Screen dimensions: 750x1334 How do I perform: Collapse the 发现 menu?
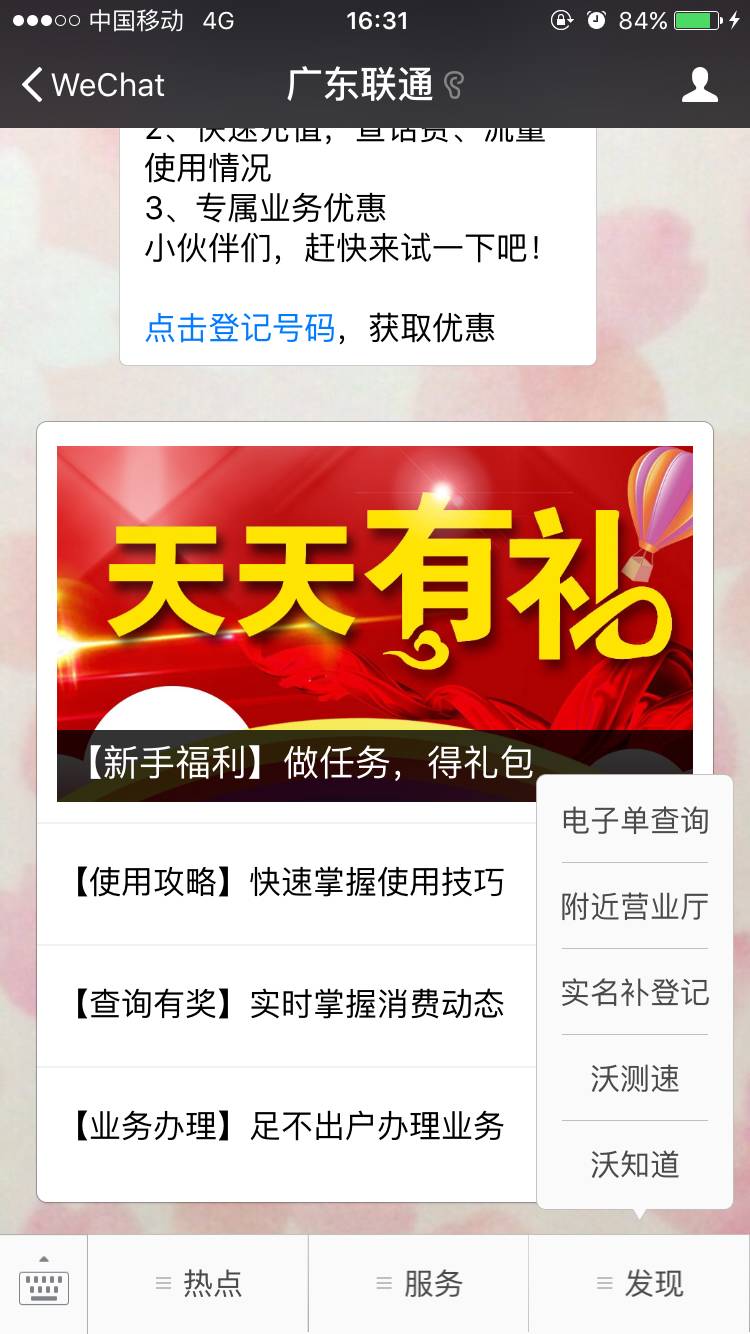[x=640, y=1284]
